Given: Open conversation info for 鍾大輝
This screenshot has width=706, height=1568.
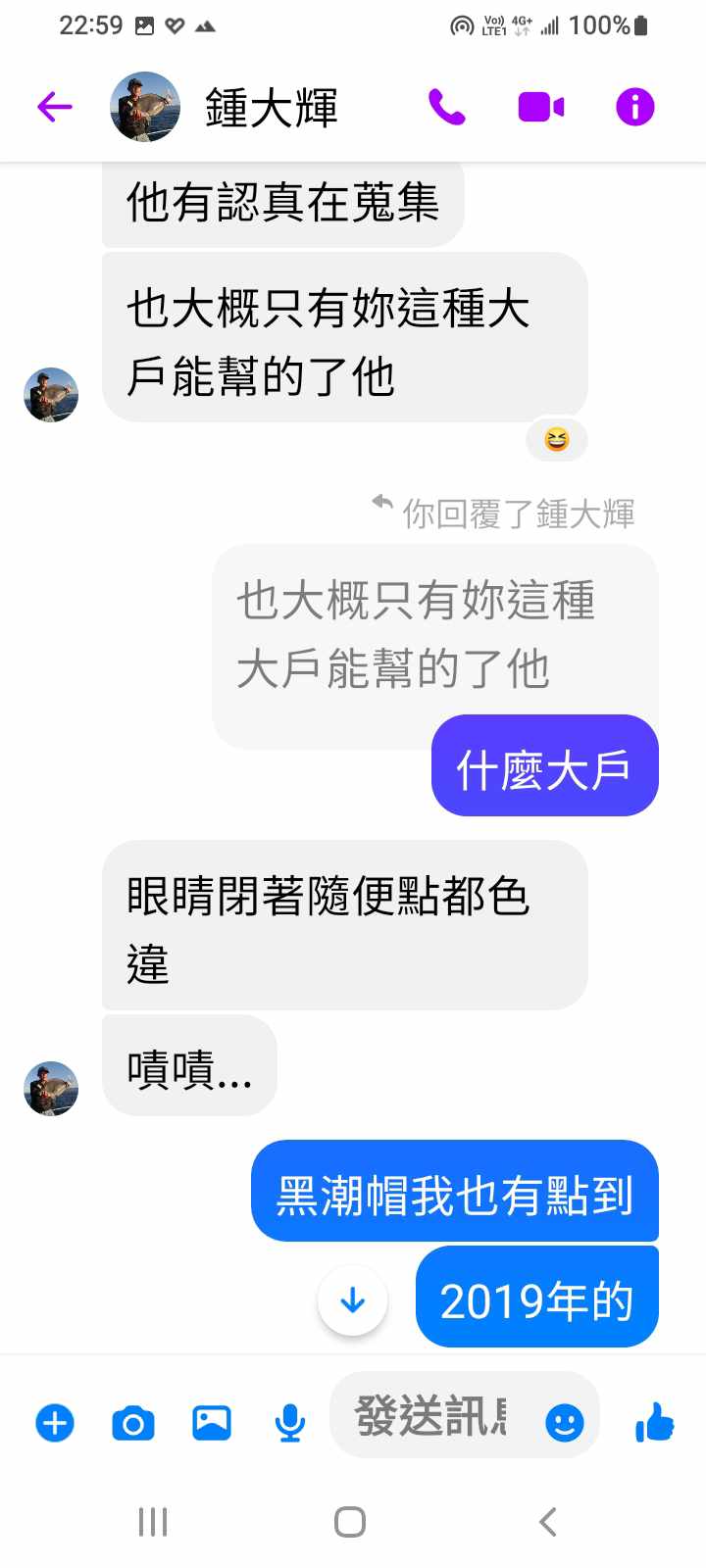Looking at the screenshot, I should (x=634, y=107).
